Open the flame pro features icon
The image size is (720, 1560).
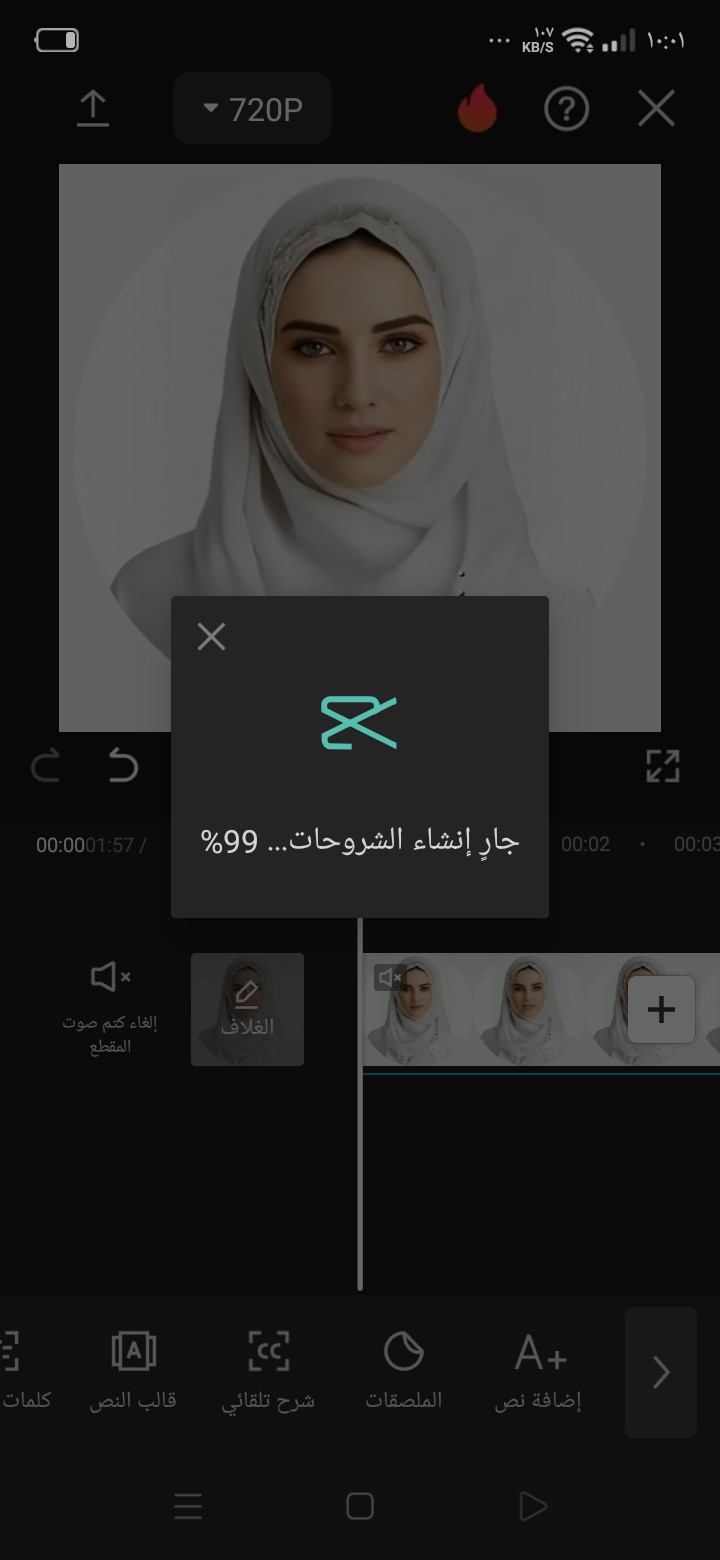coord(477,108)
